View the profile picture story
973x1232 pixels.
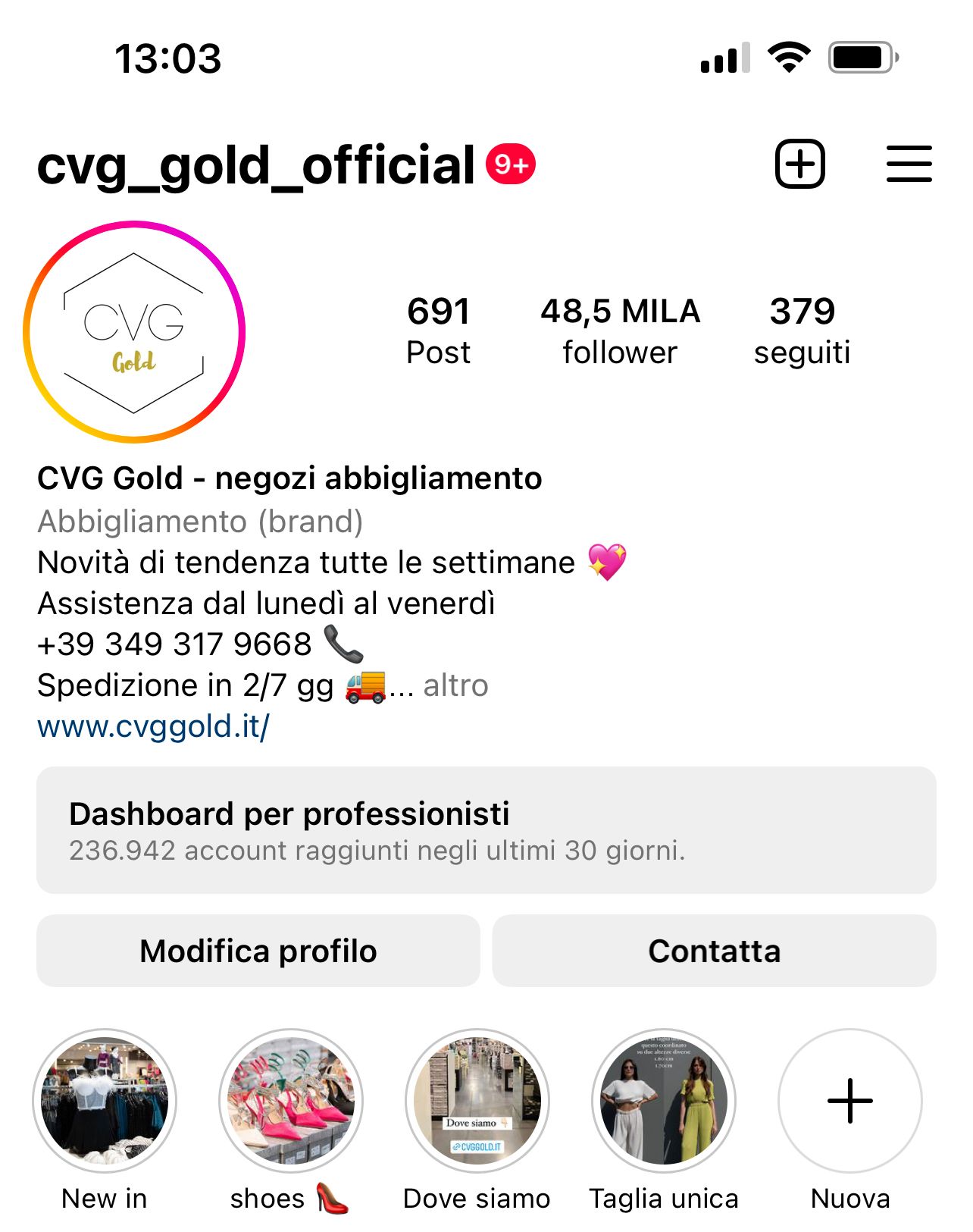click(x=134, y=332)
